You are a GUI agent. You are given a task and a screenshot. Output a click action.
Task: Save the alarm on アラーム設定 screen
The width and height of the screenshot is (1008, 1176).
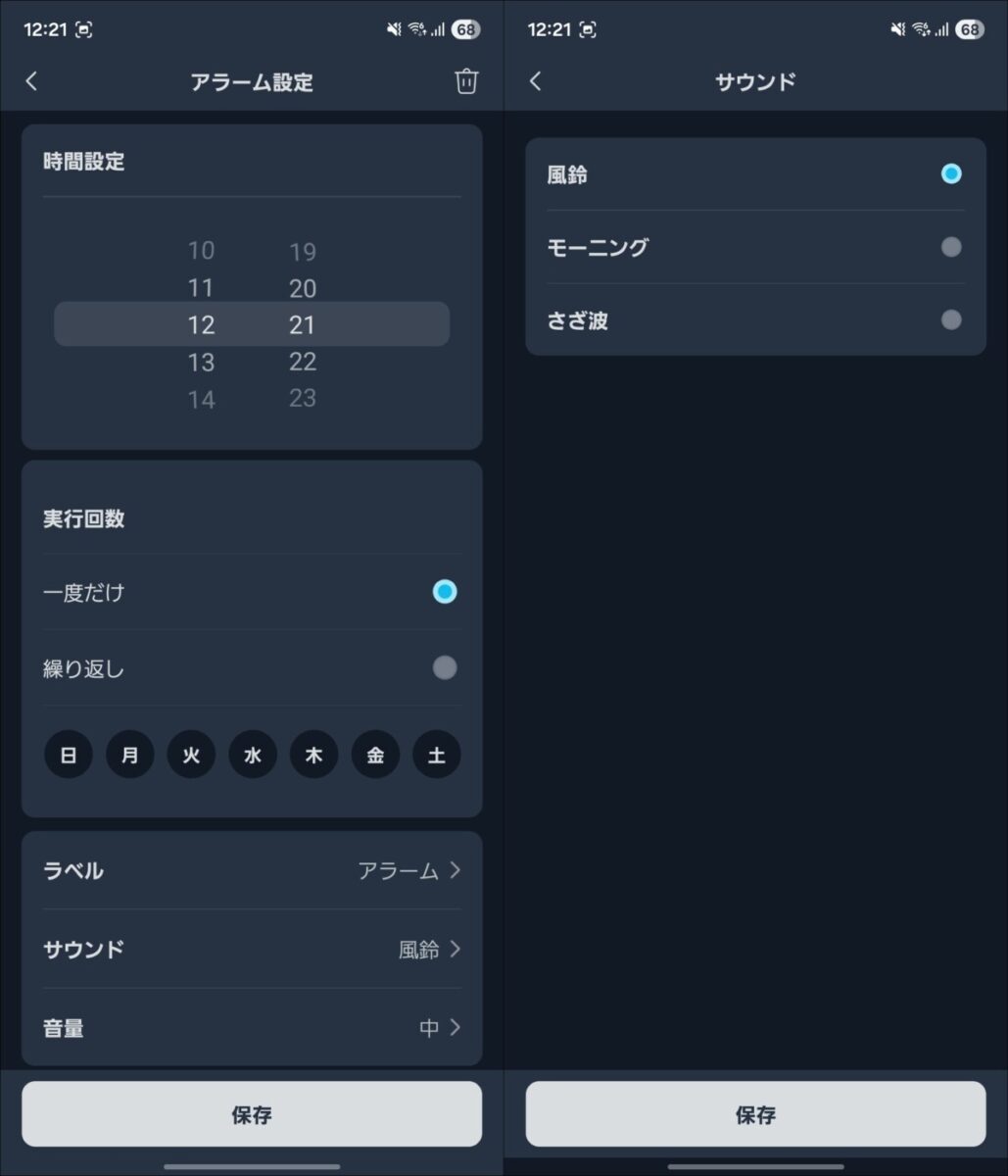click(x=252, y=1114)
